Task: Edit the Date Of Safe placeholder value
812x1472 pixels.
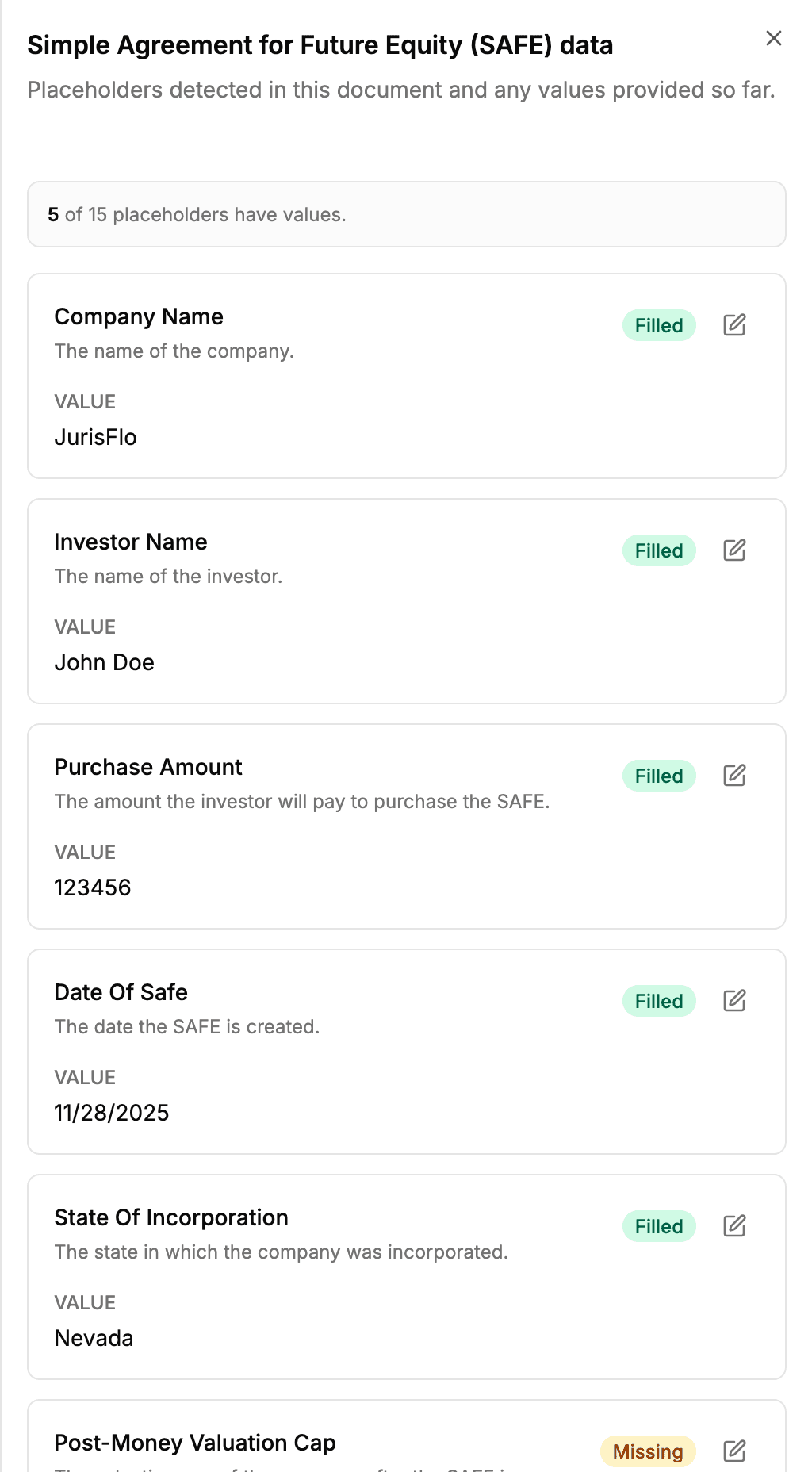Action: click(x=735, y=1000)
